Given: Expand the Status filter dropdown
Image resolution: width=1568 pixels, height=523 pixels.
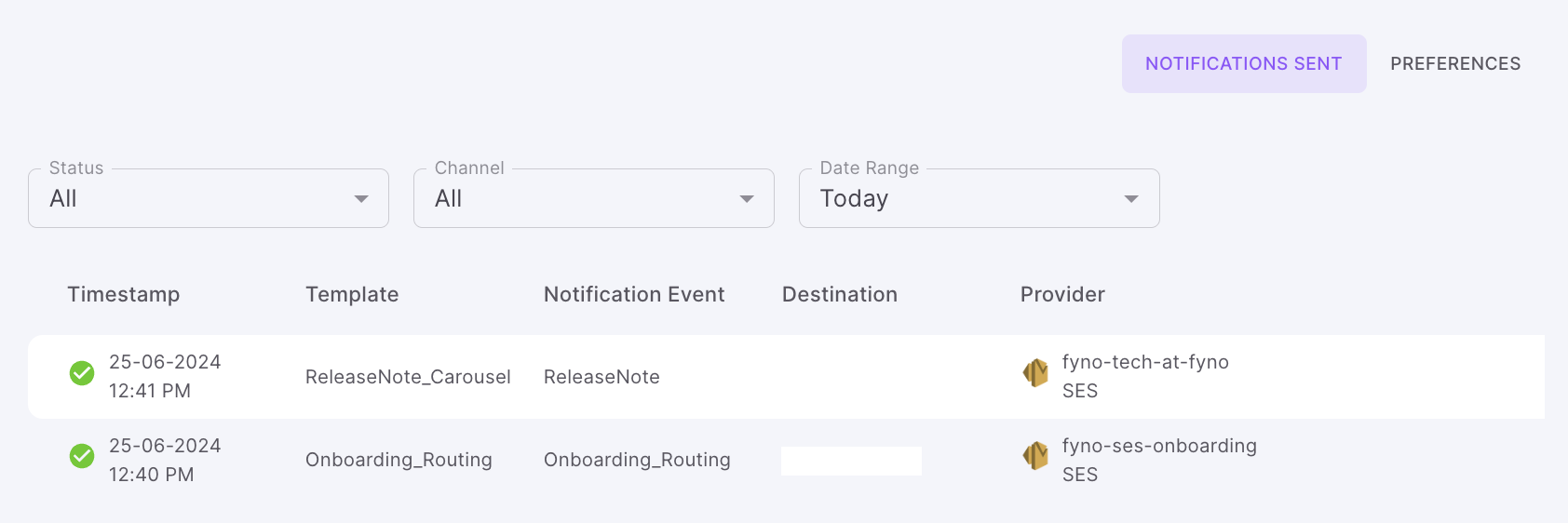Looking at the screenshot, I should click(x=209, y=198).
